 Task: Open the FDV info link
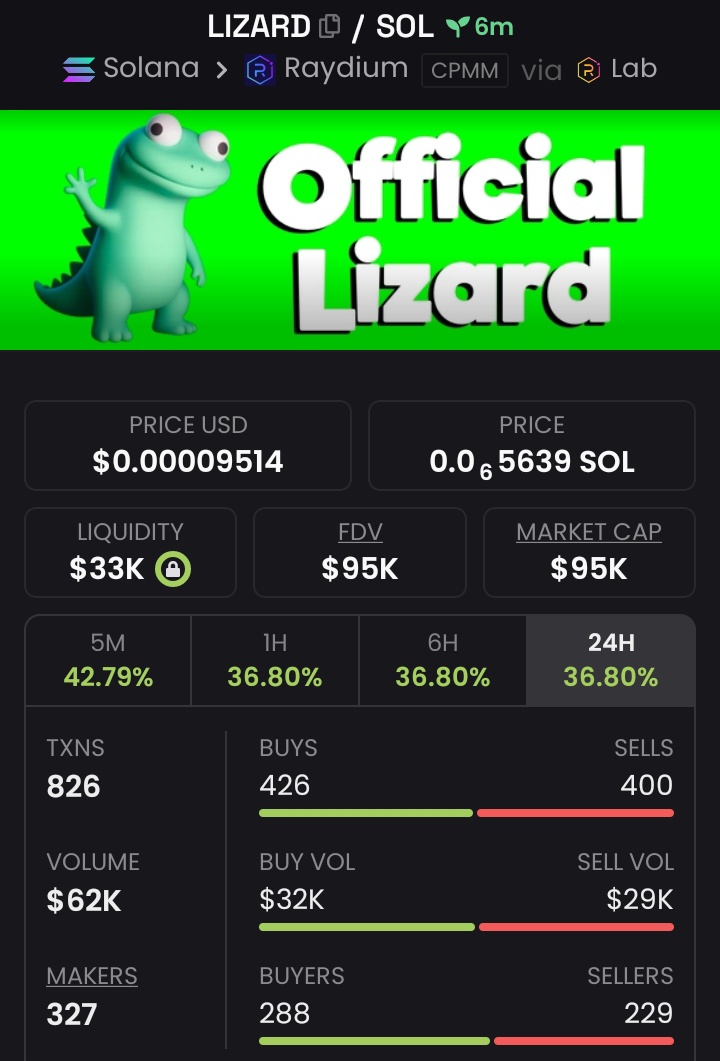tap(360, 532)
